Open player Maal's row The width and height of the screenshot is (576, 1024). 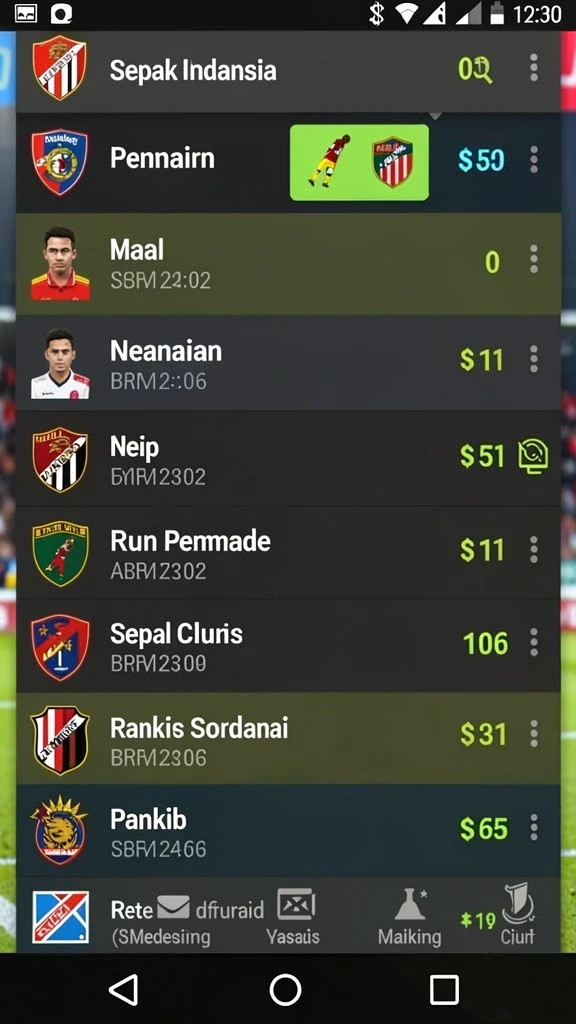click(x=288, y=263)
